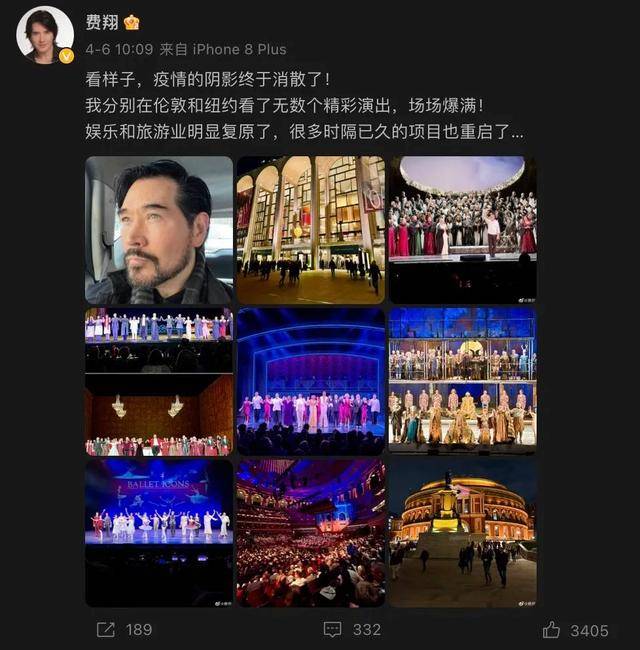Open the username 费翔 profile link

tap(101, 22)
